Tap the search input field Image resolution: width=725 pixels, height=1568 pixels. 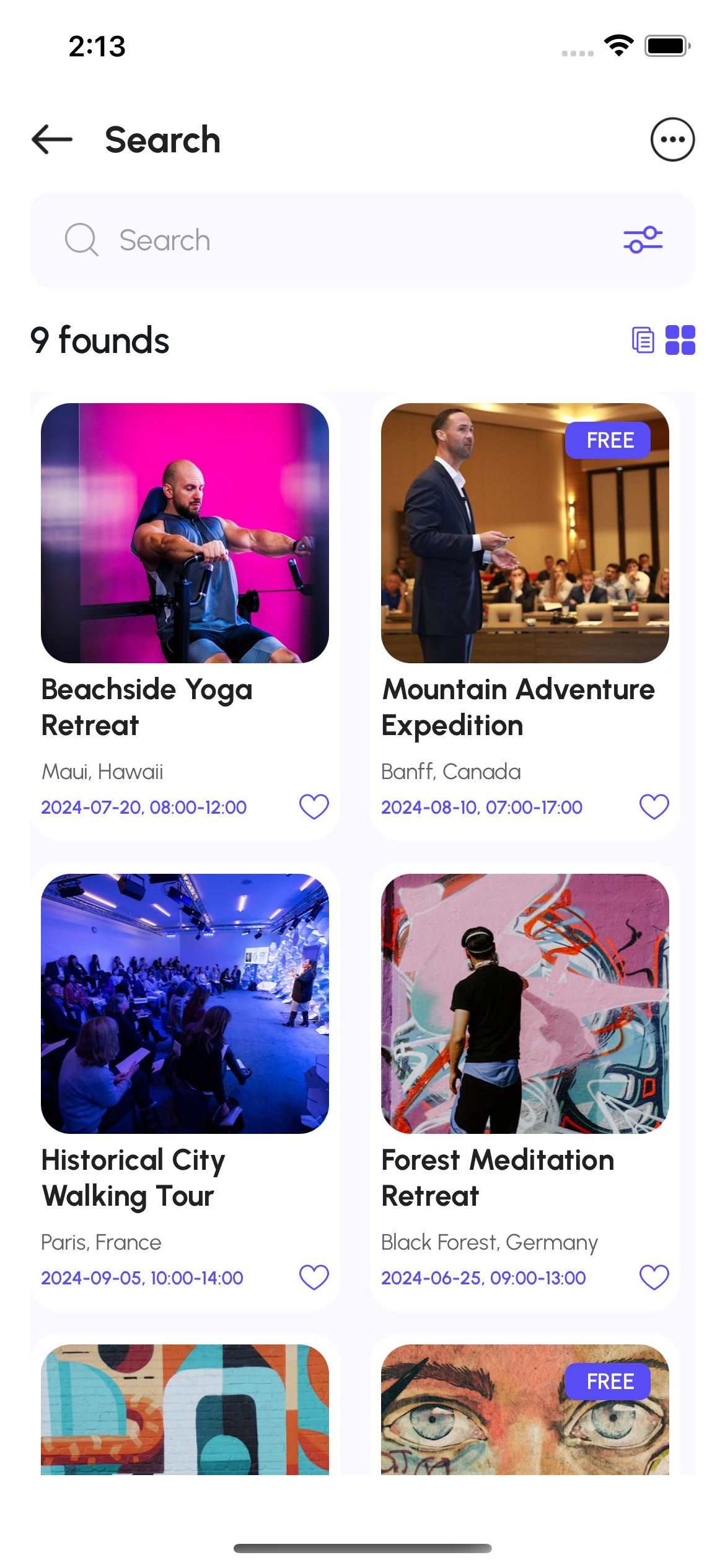pyautogui.click(x=347, y=240)
